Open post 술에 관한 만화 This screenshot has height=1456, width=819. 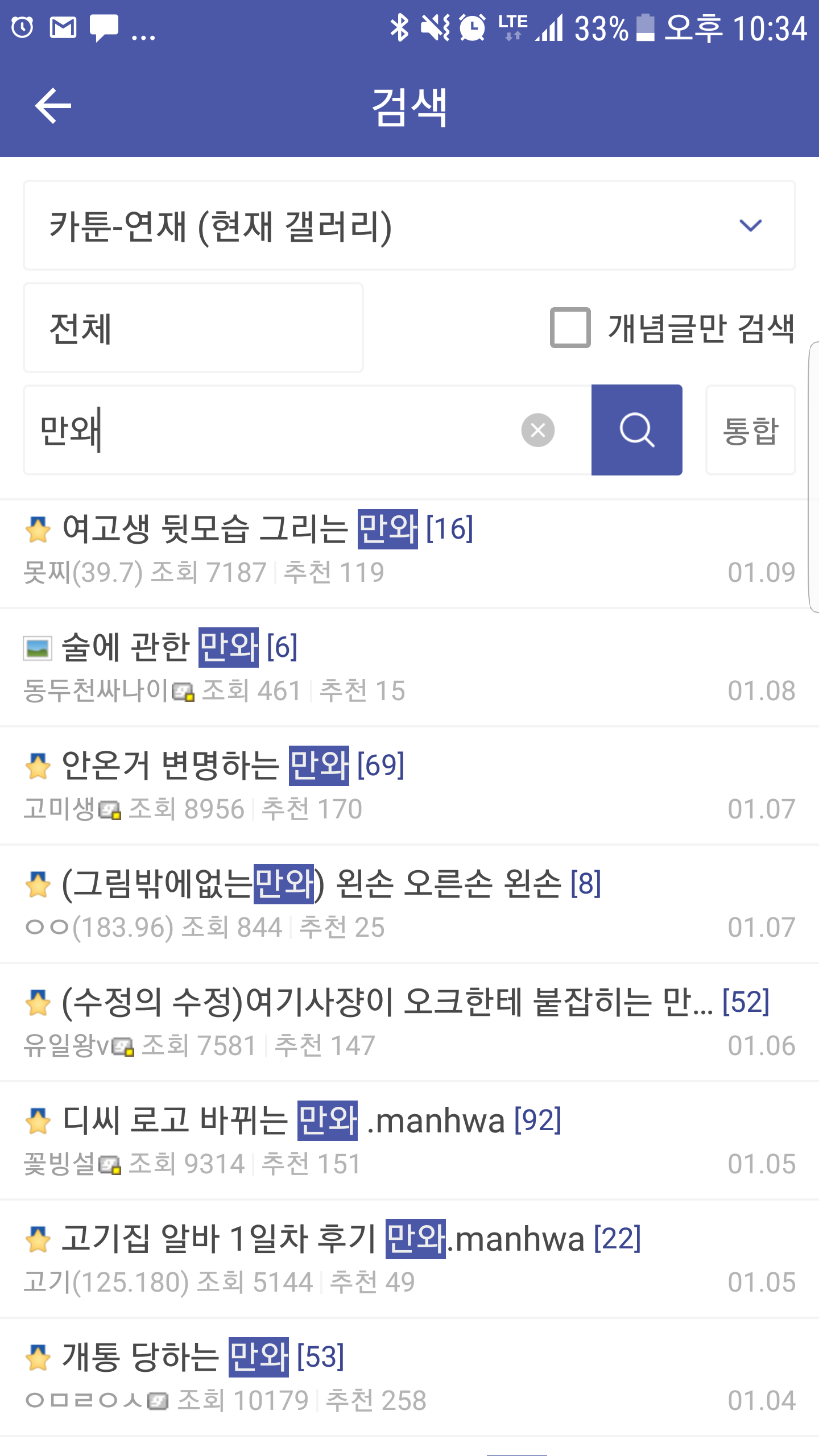coord(180,647)
